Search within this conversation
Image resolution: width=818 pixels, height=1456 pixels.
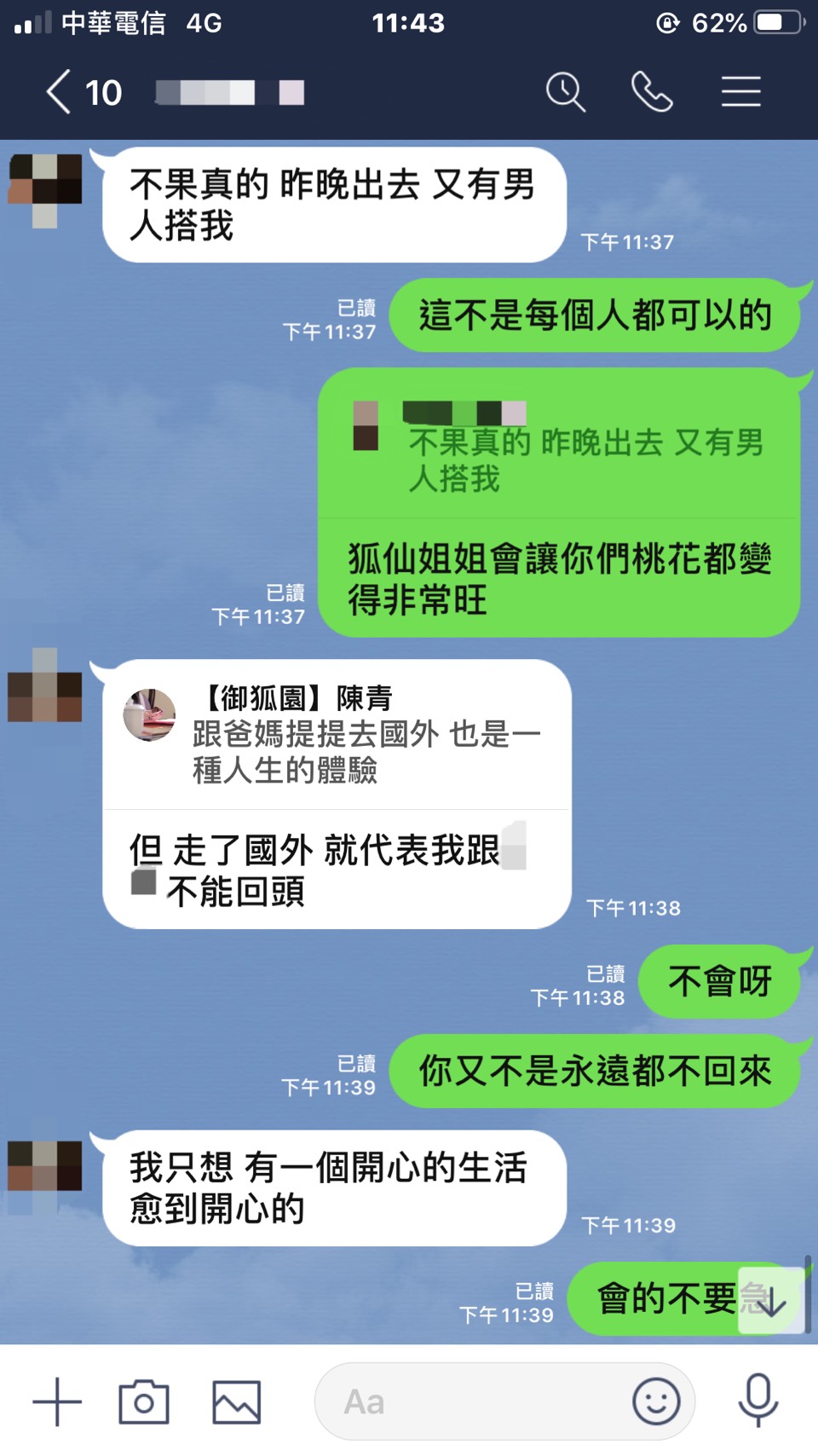[565, 92]
